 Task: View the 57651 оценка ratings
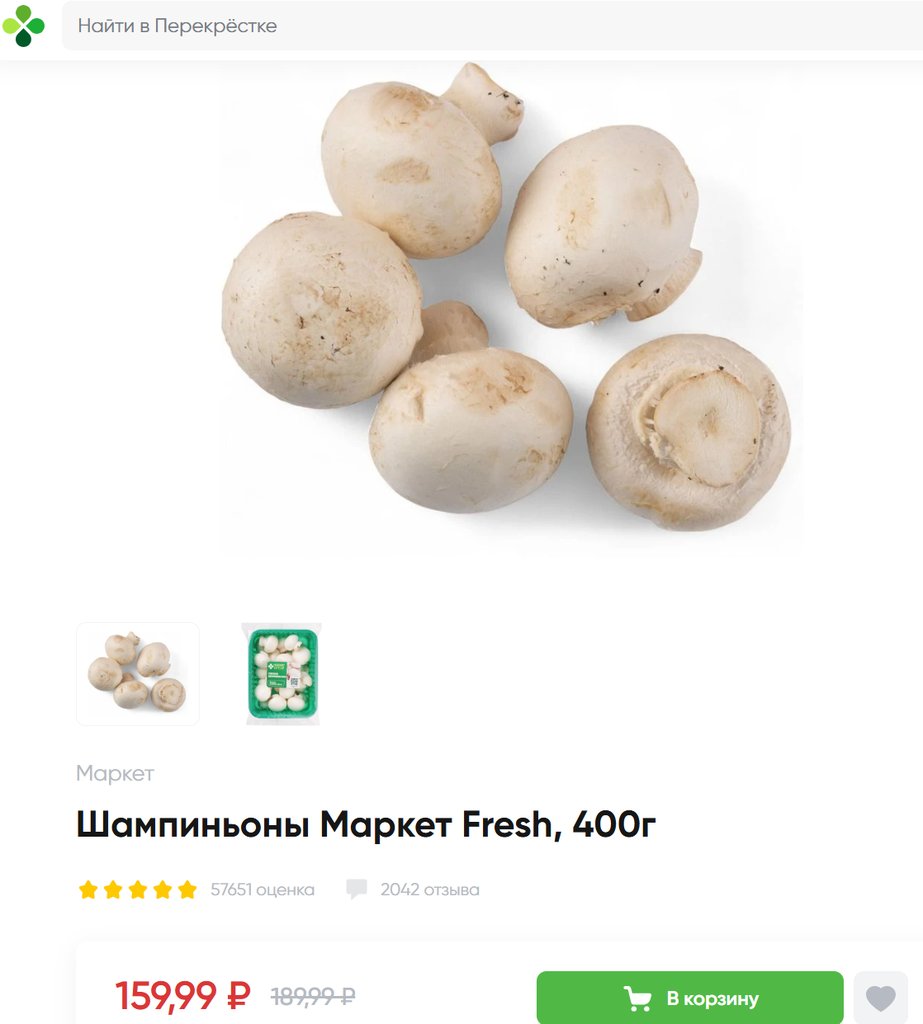pyautogui.click(x=262, y=889)
